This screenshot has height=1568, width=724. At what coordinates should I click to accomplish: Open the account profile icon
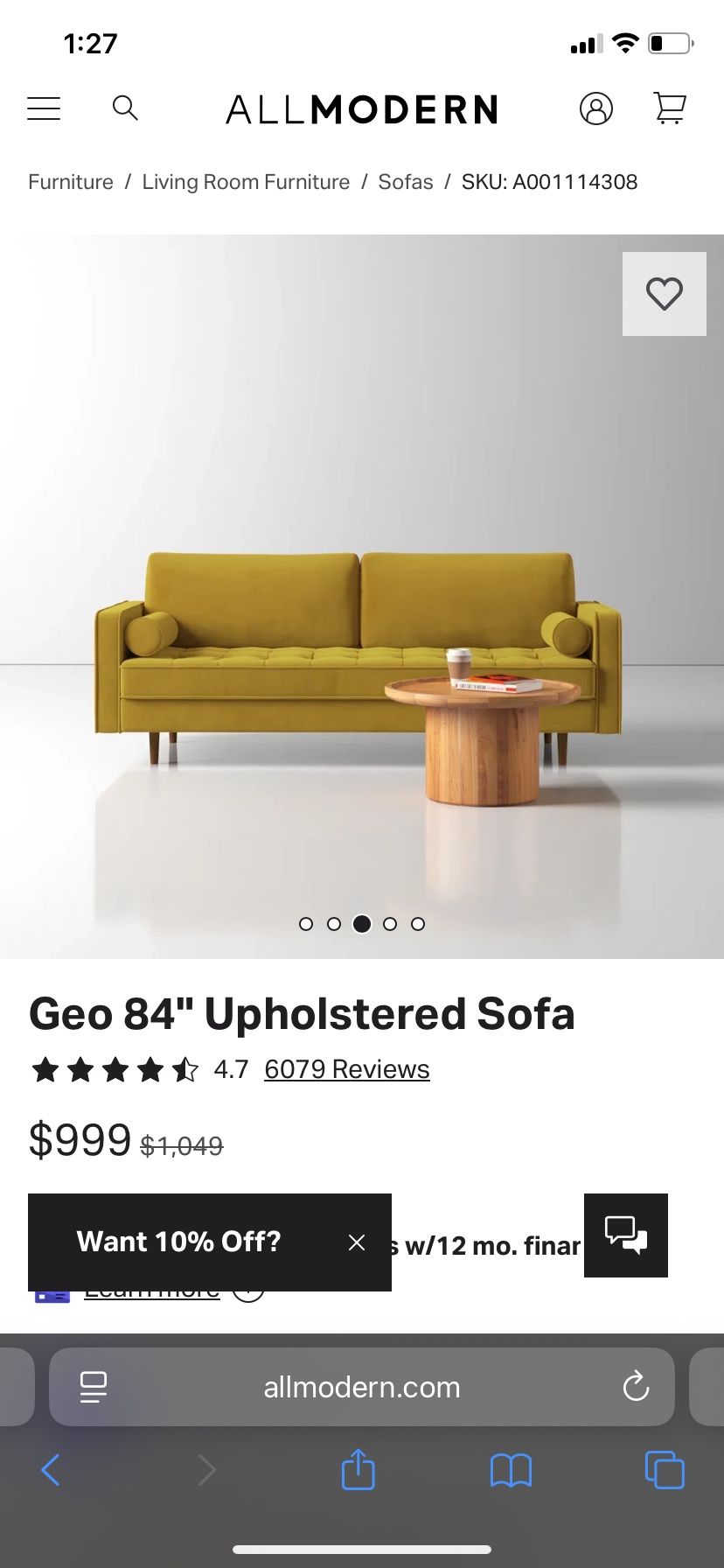[x=596, y=108]
